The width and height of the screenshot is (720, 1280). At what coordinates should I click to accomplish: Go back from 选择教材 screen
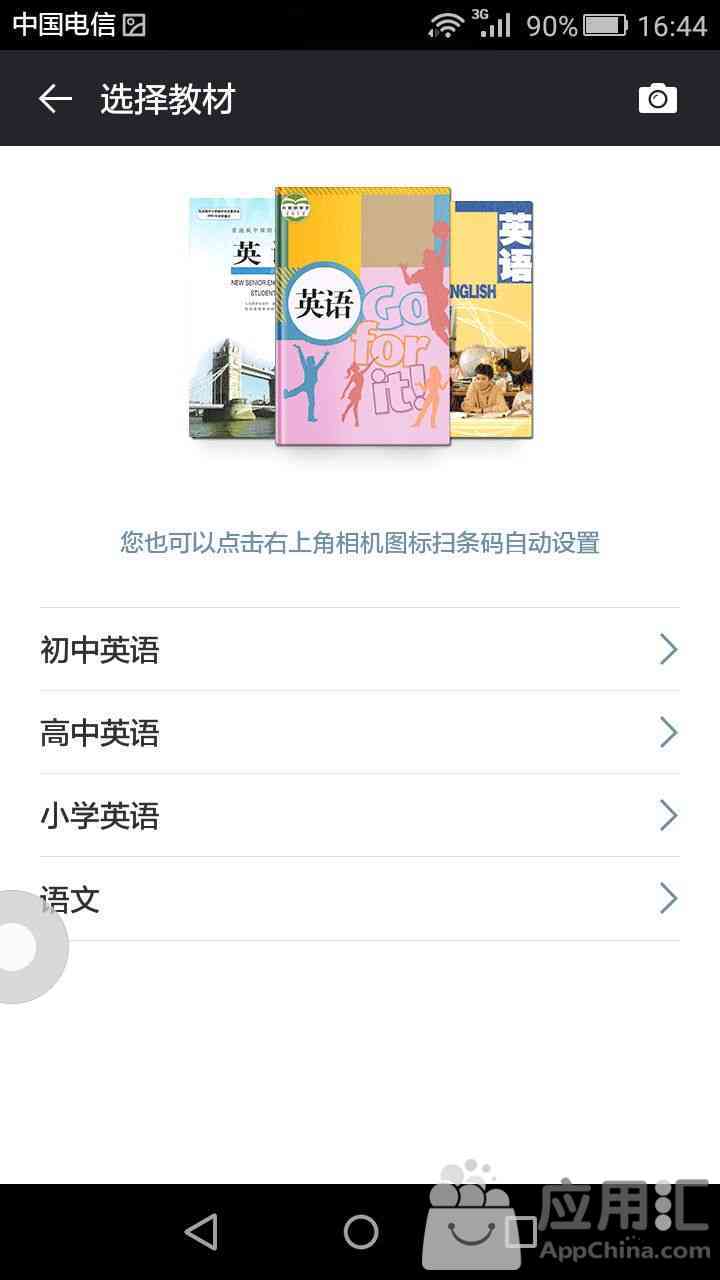pyautogui.click(x=55, y=98)
